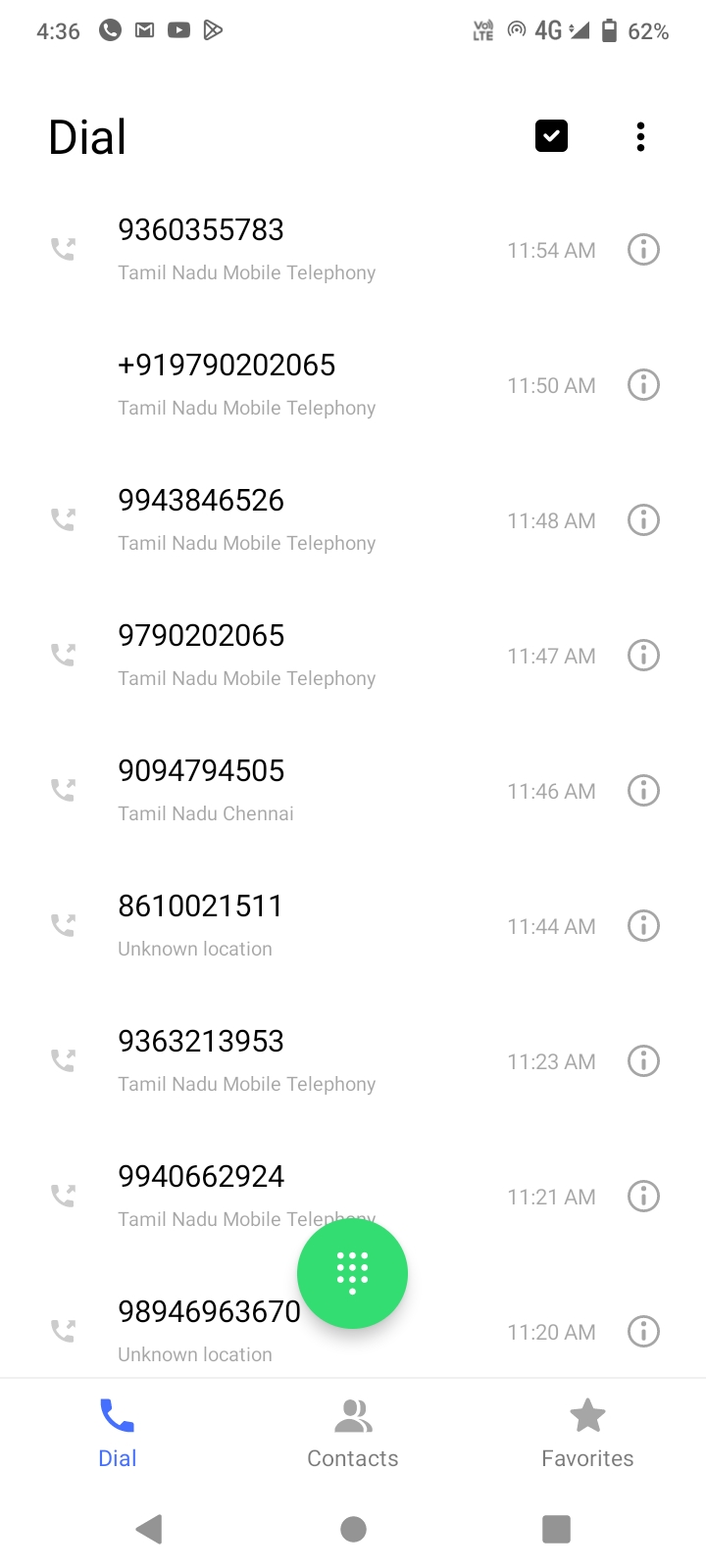This screenshot has width=706, height=1568.
Task: Show info for 9943846526
Action: tap(643, 520)
